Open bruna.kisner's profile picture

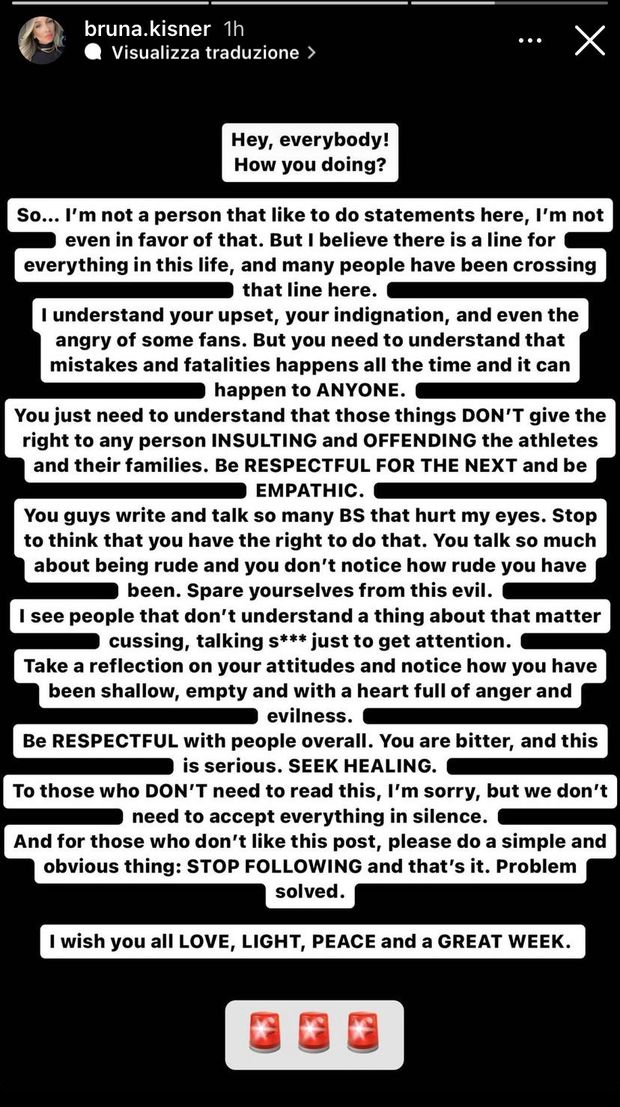click(x=42, y=41)
